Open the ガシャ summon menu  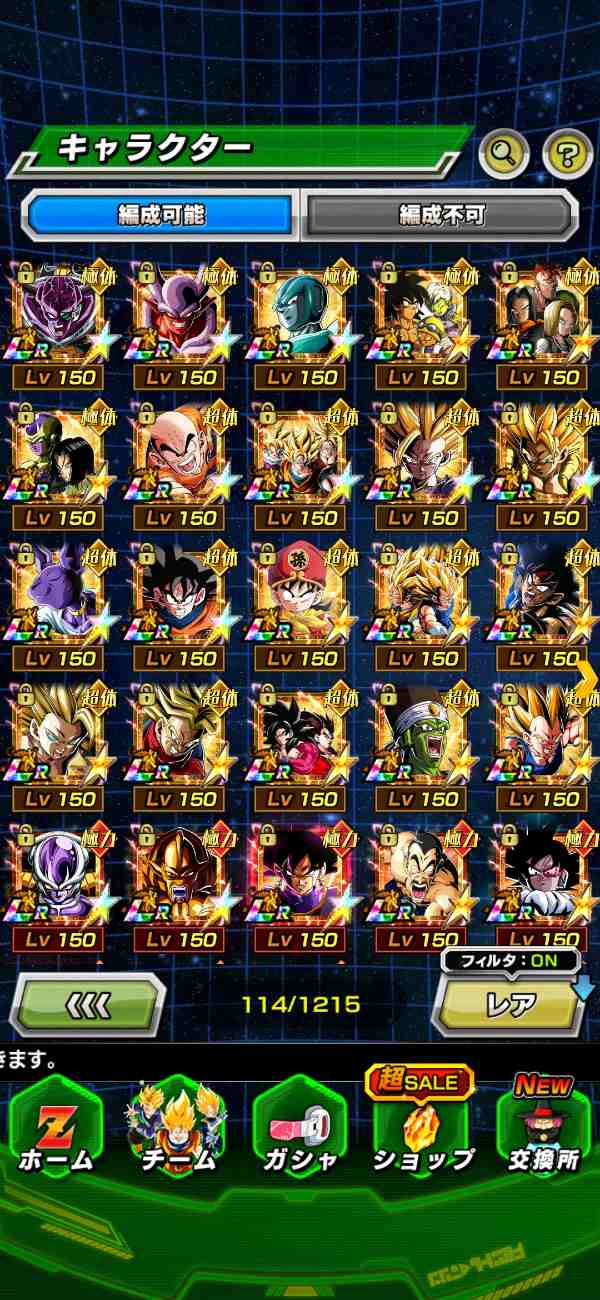(x=300, y=1128)
